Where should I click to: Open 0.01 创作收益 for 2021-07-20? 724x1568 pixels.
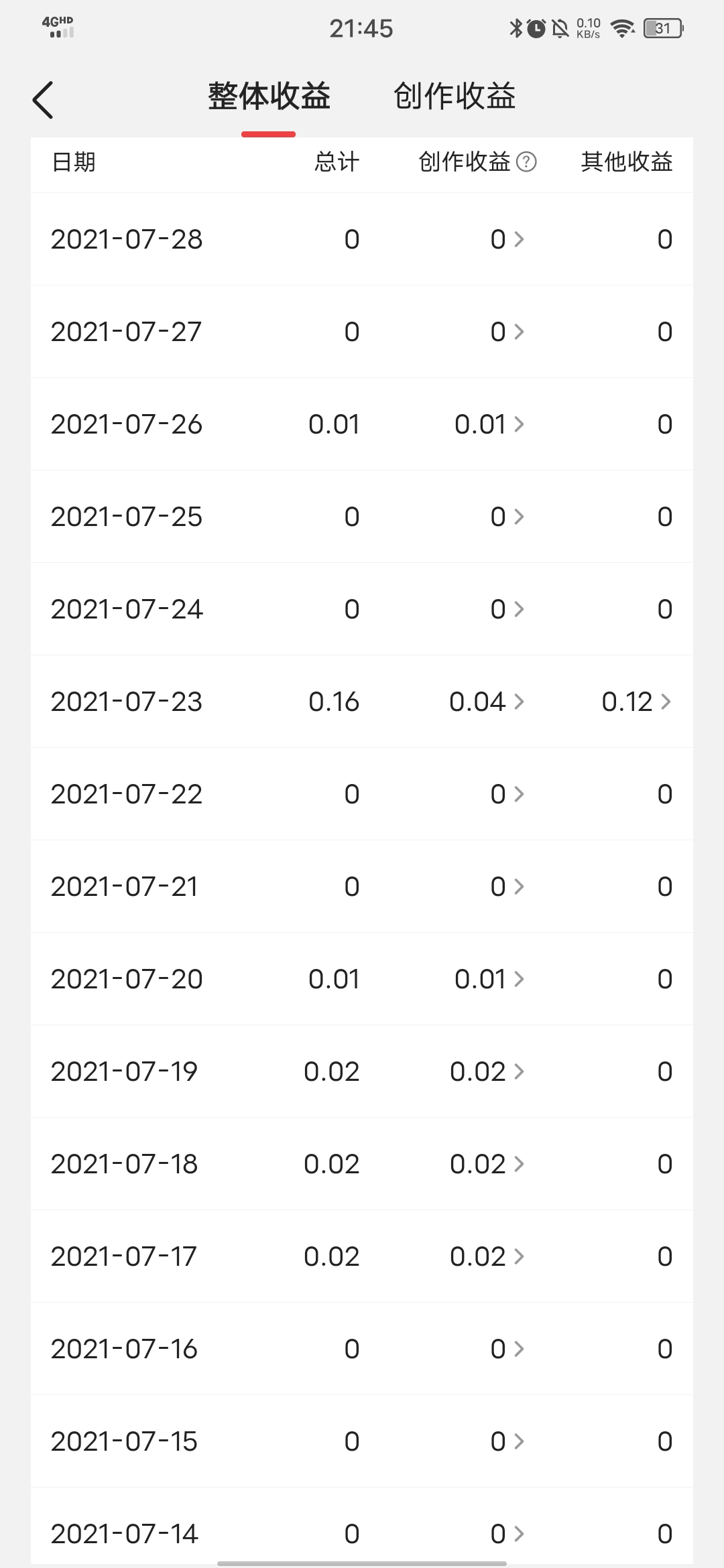pos(489,979)
